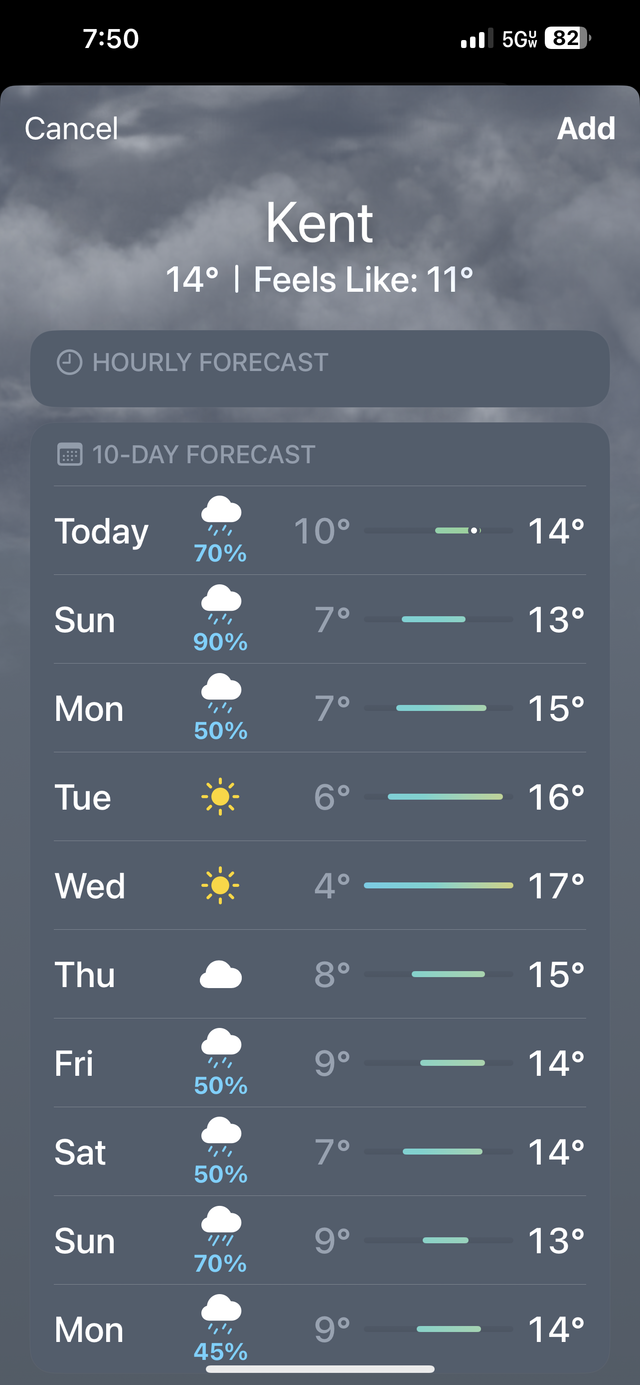Open the Mon row with 45% rain
The image size is (640, 1385).
[x=319, y=1328]
